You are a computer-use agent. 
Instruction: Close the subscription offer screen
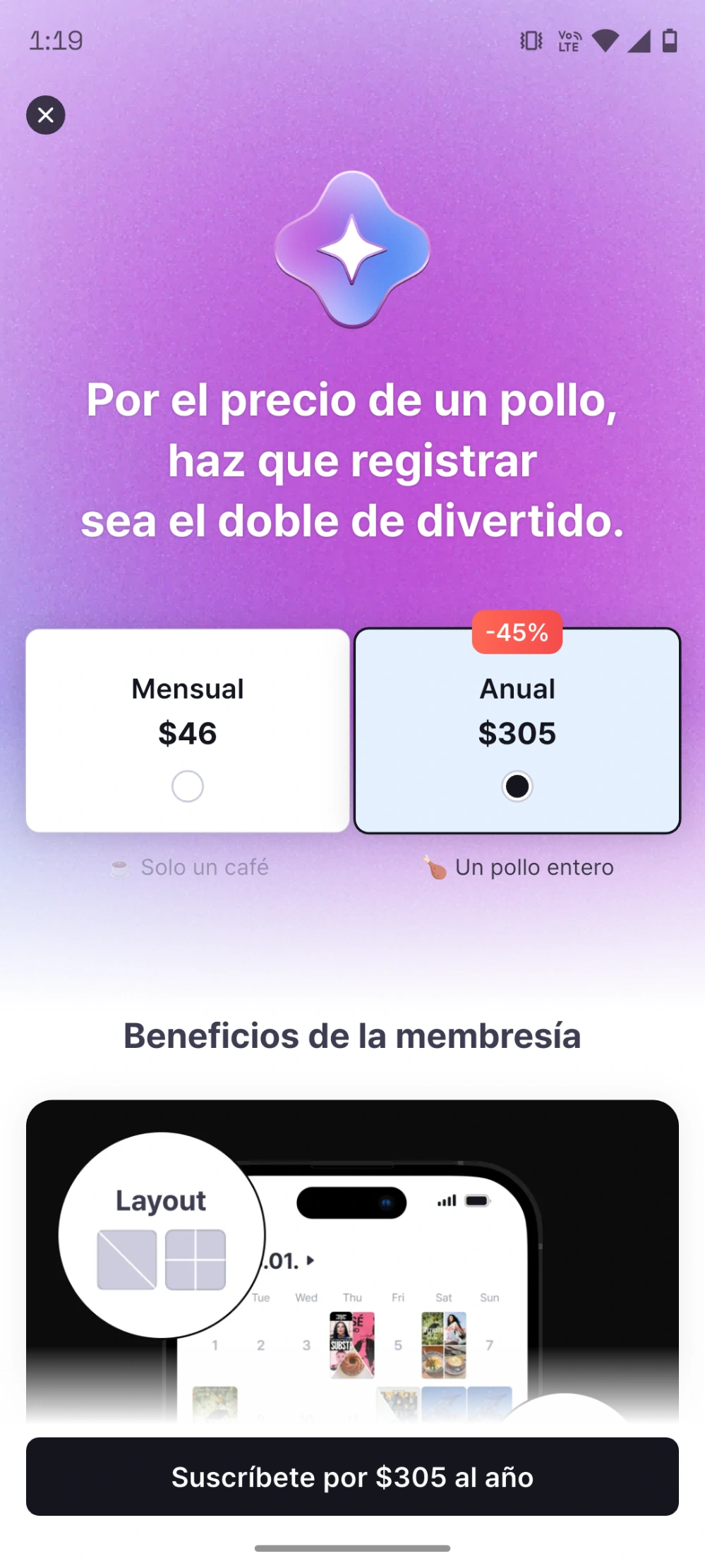click(46, 115)
